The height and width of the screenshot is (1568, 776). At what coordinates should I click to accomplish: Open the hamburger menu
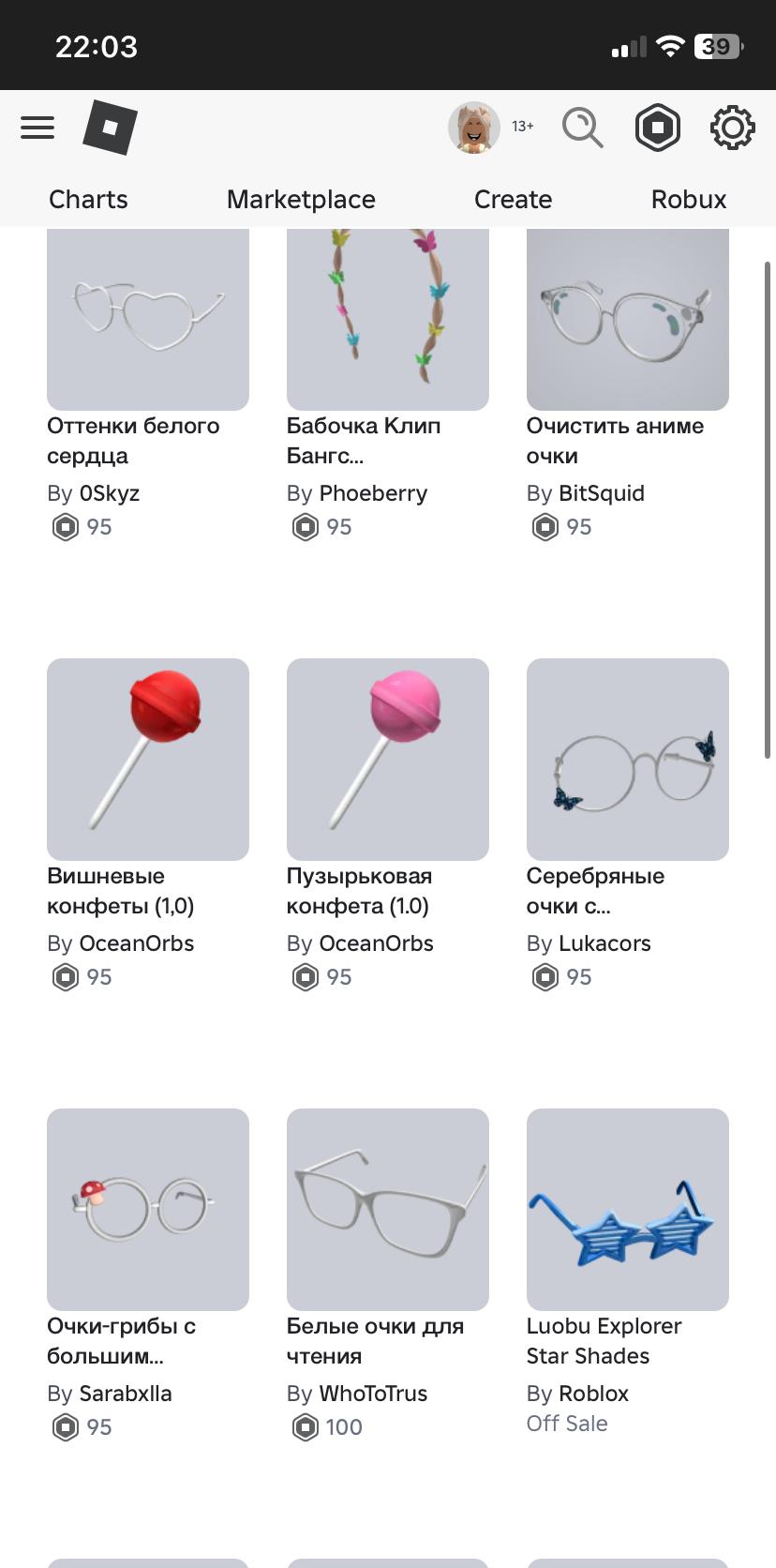(x=37, y=128)
